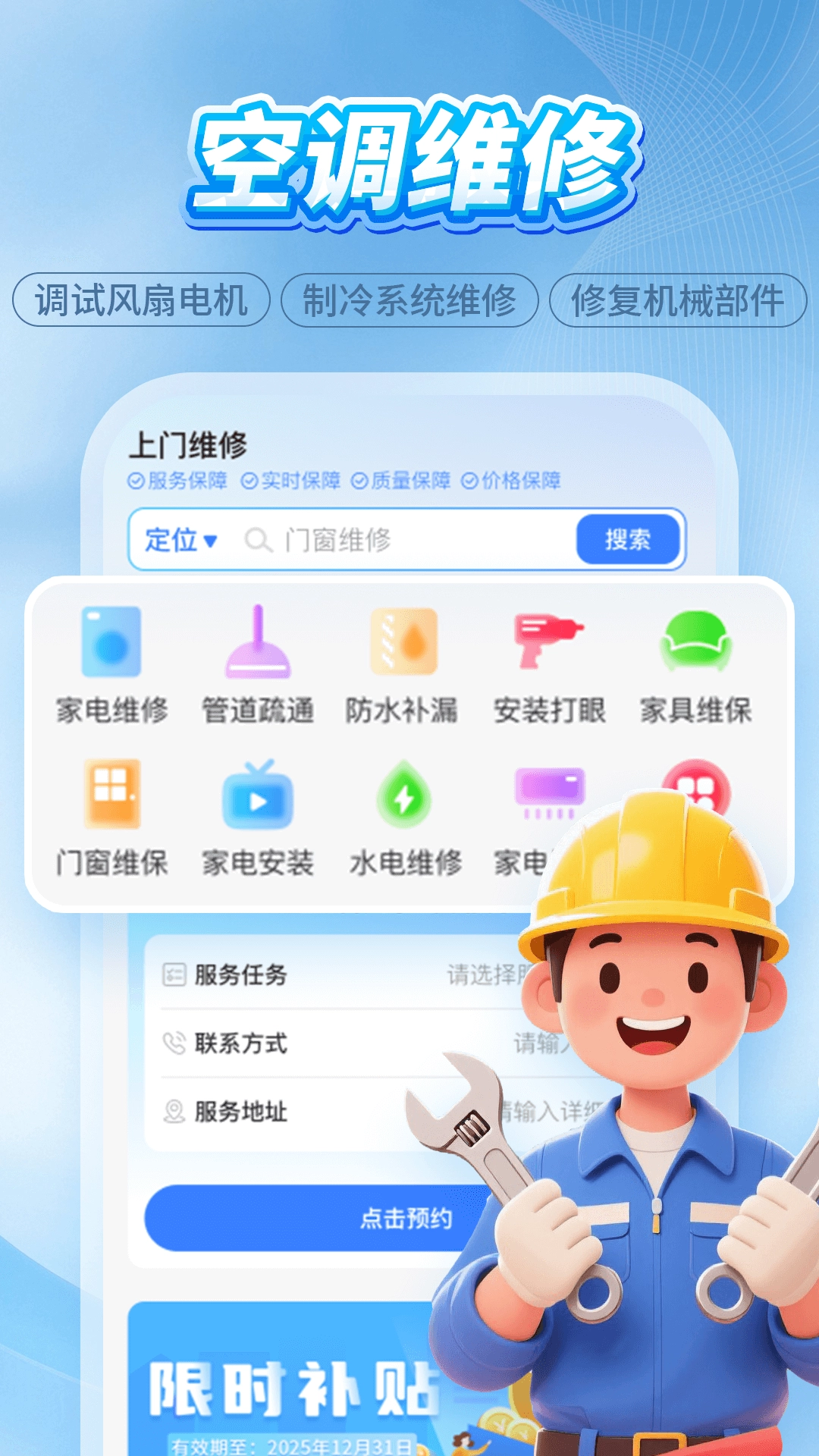Switch to the 制冷系统维修 tag

pos(413,300)
